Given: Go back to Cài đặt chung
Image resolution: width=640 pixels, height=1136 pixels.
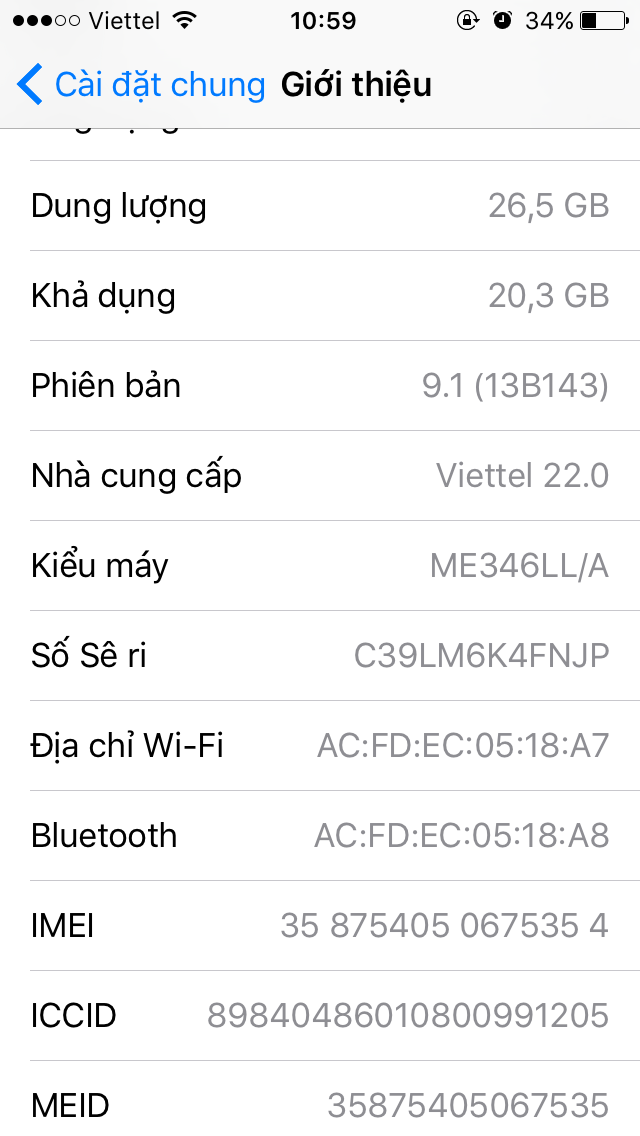Looking at the screenshot, I should pos(140,85).
